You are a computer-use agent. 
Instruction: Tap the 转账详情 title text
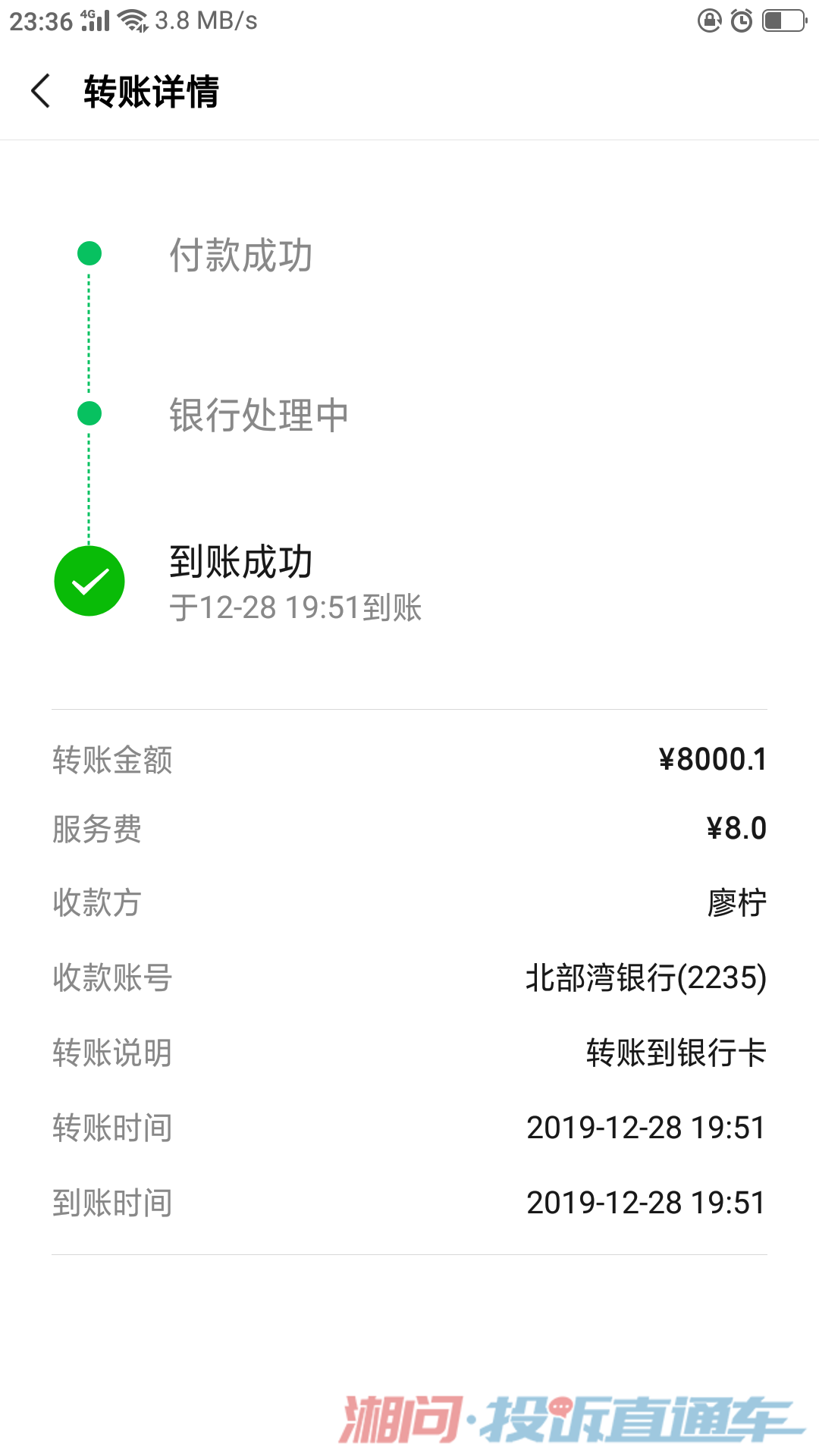(x=151, y=93)
